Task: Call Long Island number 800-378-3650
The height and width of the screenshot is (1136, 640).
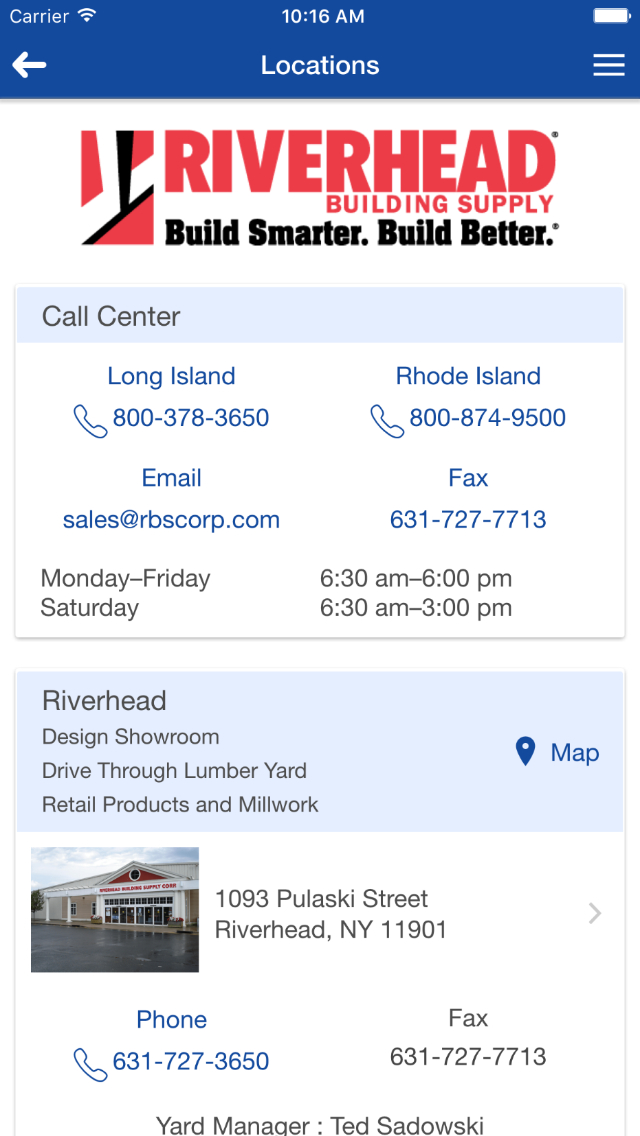Action: pyautogui.click(x=172, y=418)
